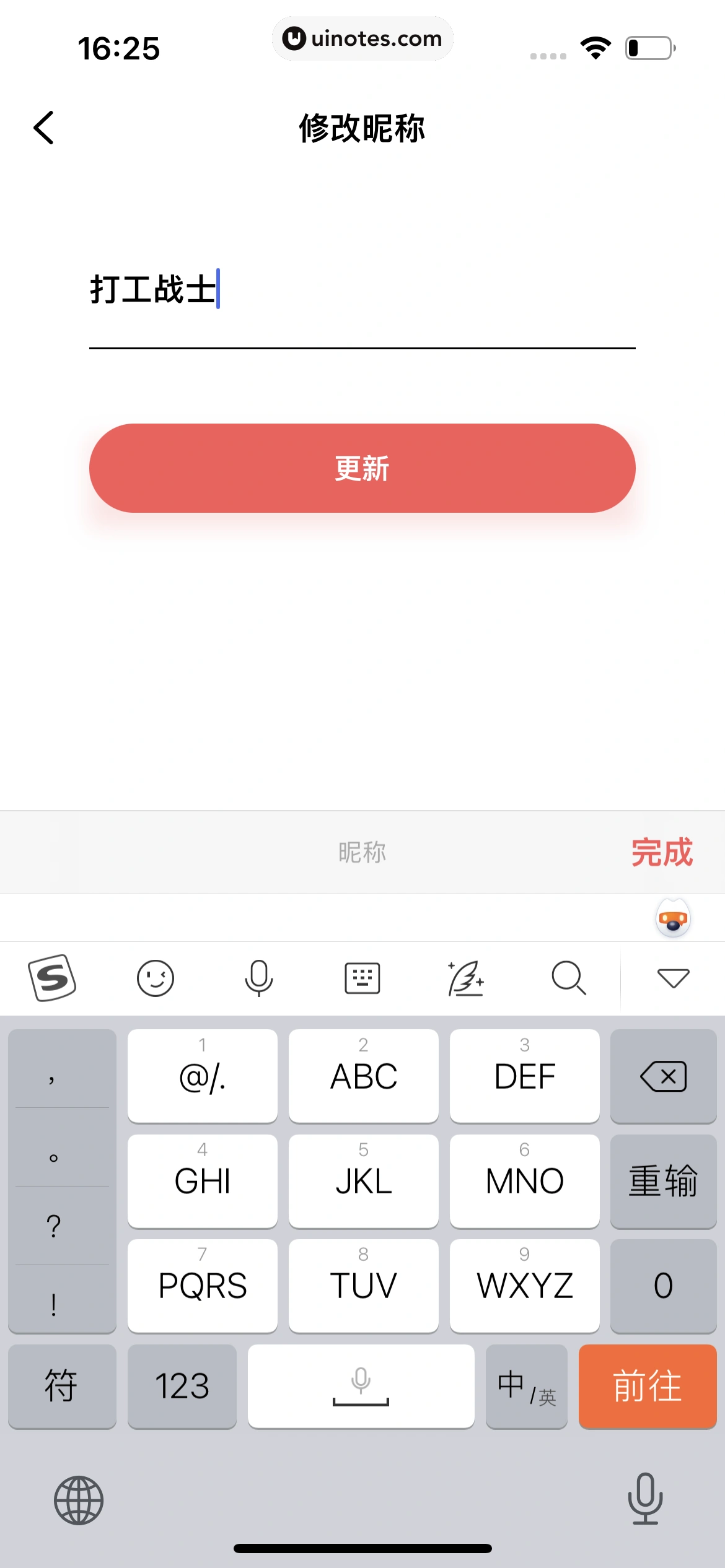Tap the orange mascot icon above the keyboard
The width and height of the screenshot is (725, 1568).
point(672,919)
